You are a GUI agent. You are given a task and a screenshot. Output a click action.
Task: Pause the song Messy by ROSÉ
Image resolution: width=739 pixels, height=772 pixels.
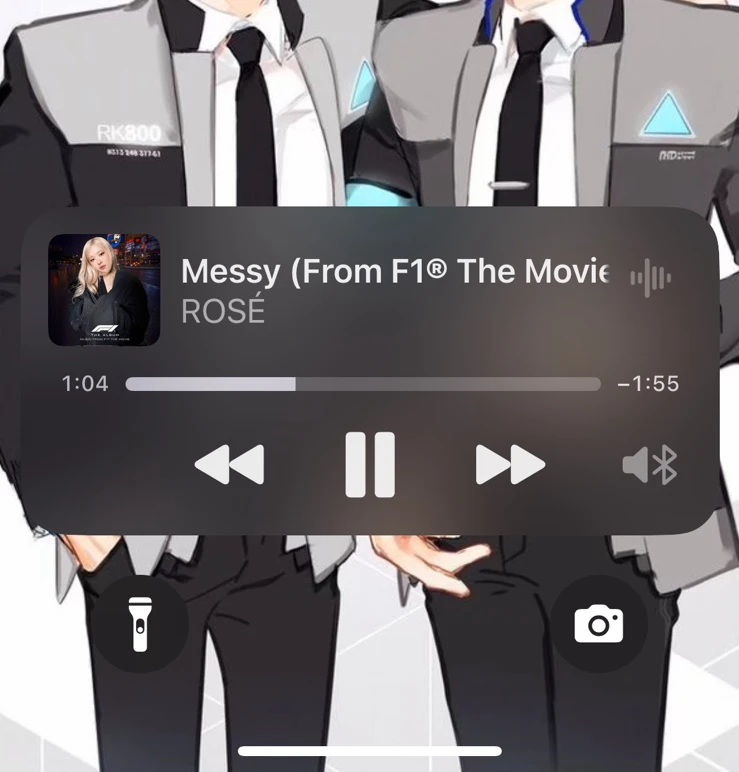click(370, 465)
